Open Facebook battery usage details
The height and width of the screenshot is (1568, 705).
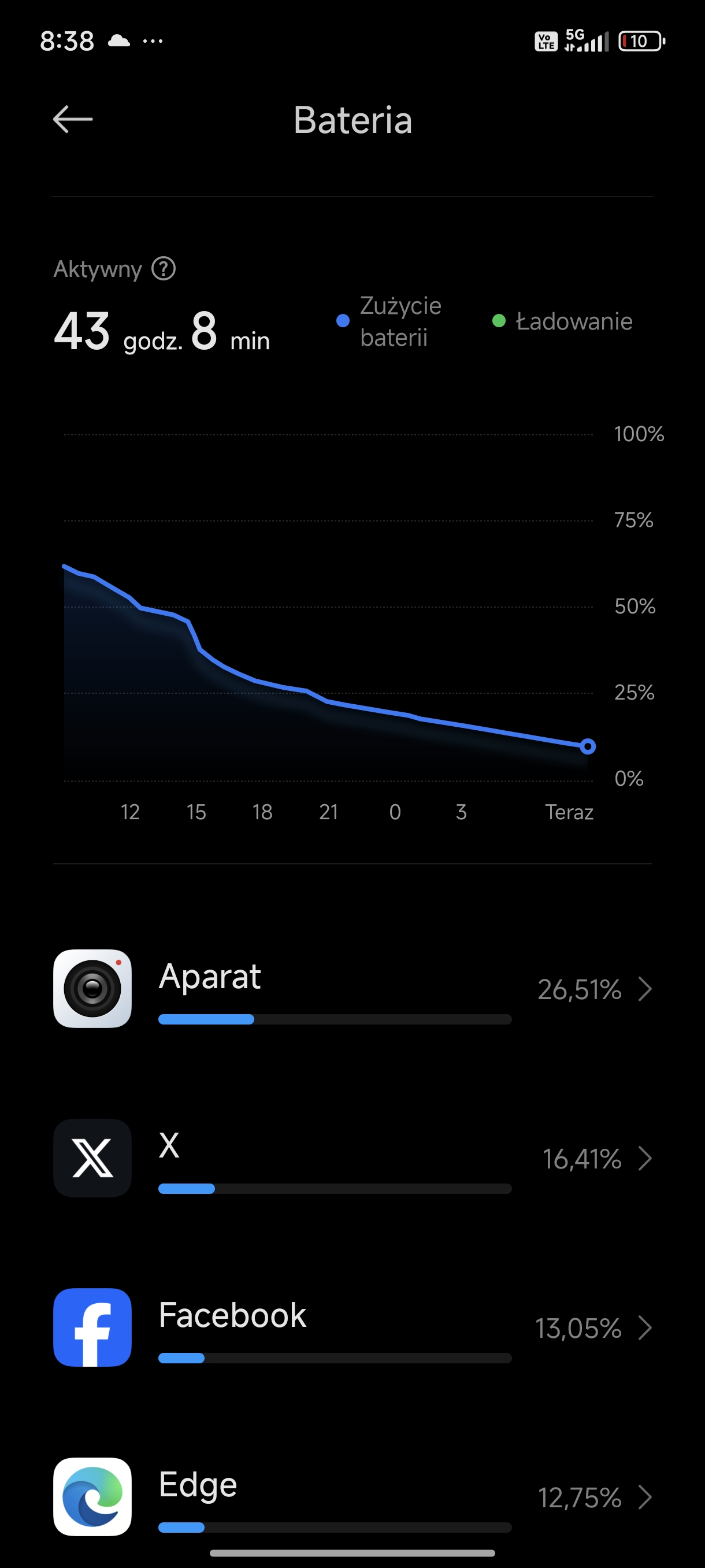(x=352, y=1327)
